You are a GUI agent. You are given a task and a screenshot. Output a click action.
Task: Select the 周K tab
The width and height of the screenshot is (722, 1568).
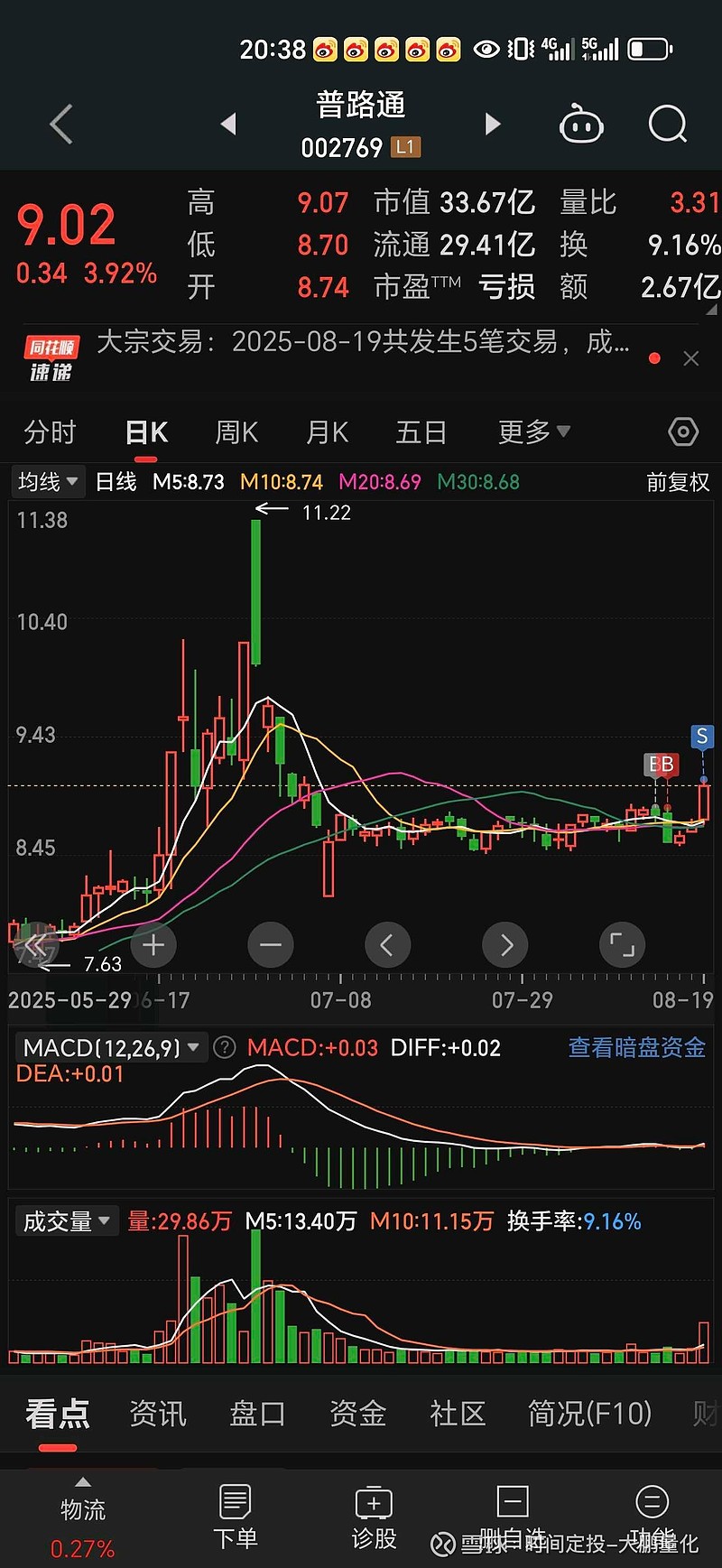pos(236,432)
